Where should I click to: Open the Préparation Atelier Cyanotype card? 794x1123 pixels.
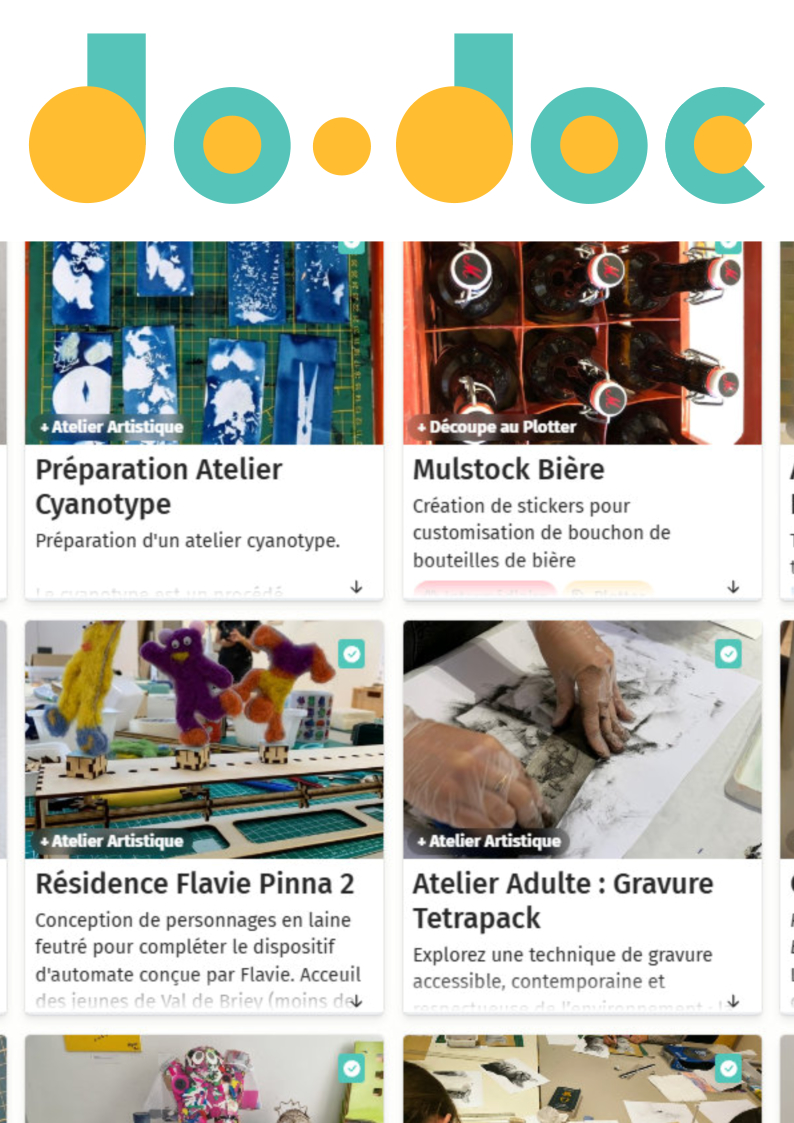(x=159, y=486)
